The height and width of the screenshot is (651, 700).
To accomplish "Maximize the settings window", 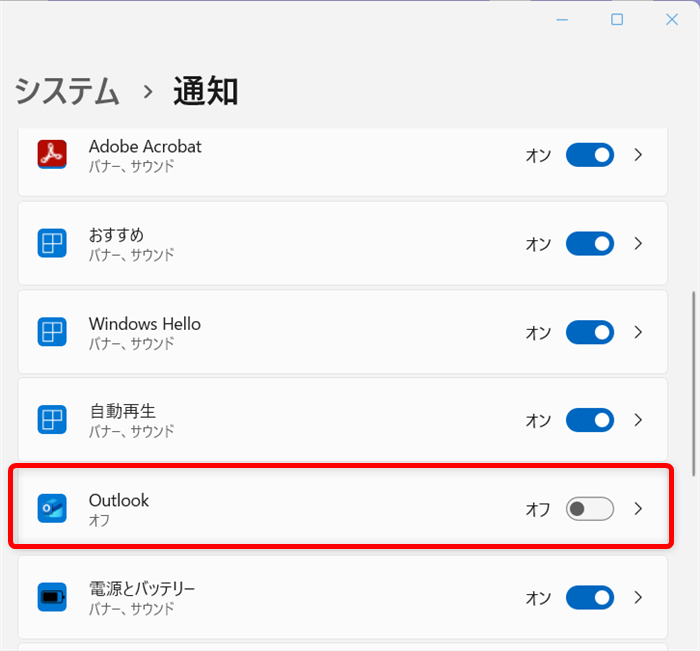I will pyautogui.click(x=617, y=19).
